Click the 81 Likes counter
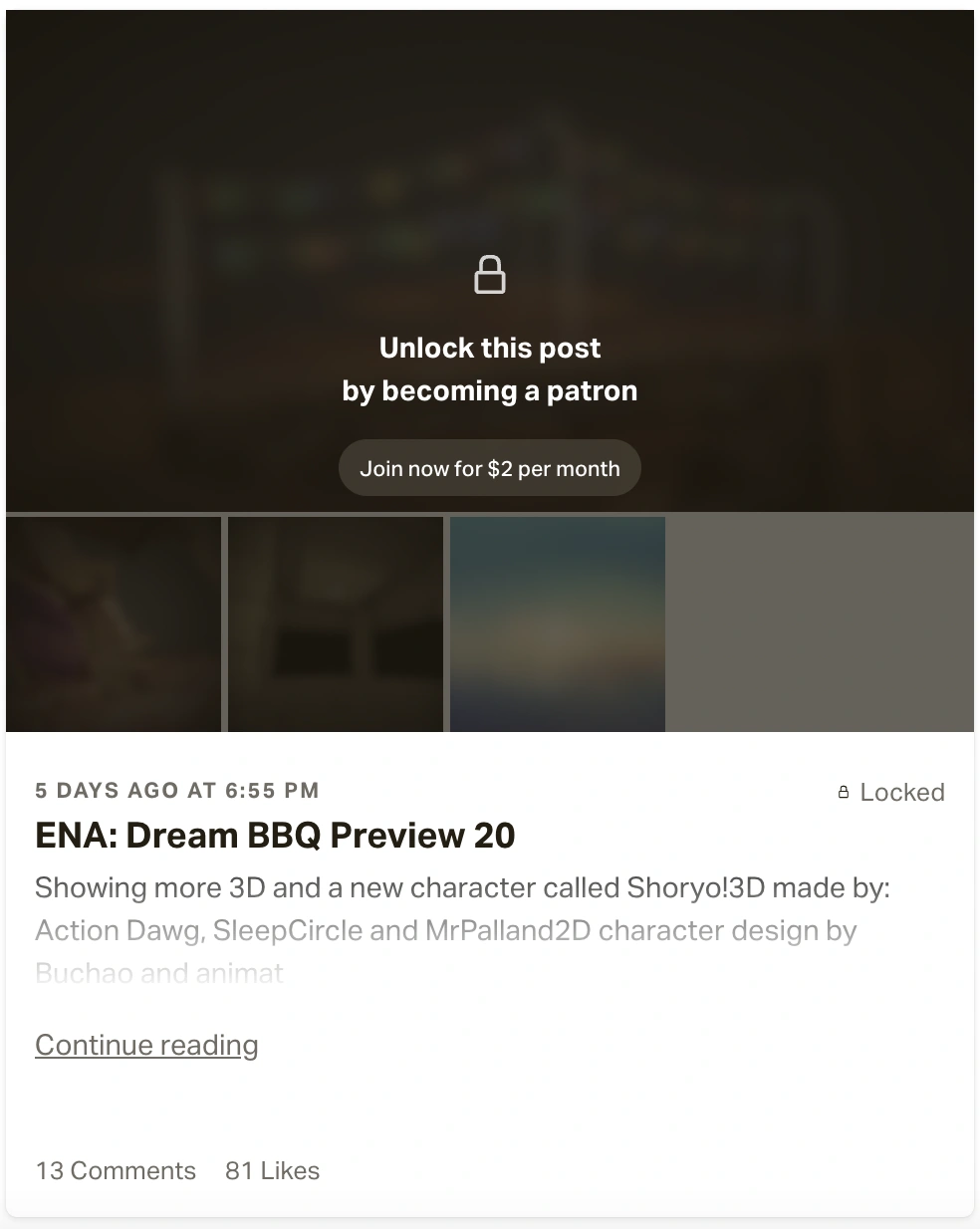This screenshot has height=1229, width=980. 272,1170
